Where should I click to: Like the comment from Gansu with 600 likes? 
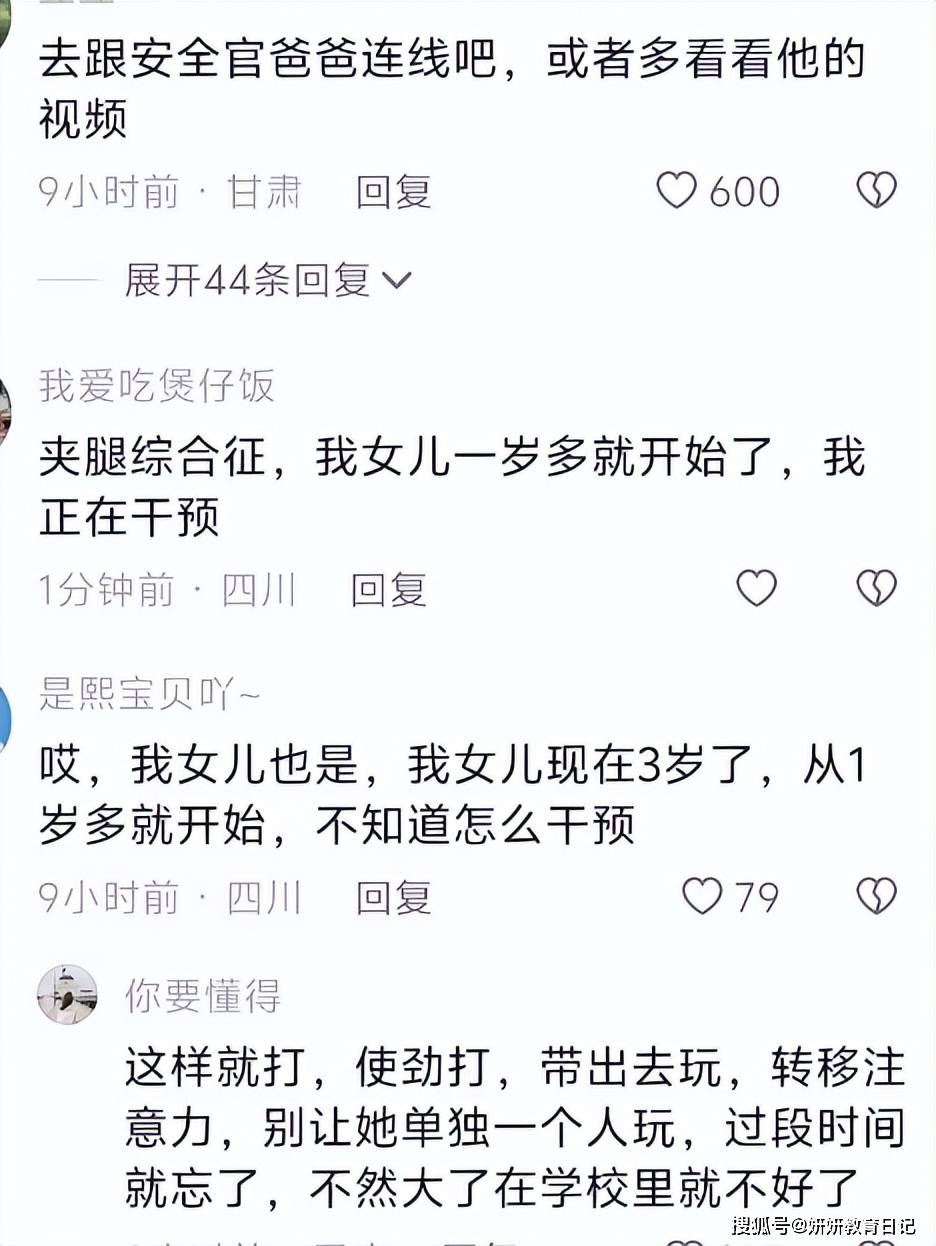pos(677,190)
